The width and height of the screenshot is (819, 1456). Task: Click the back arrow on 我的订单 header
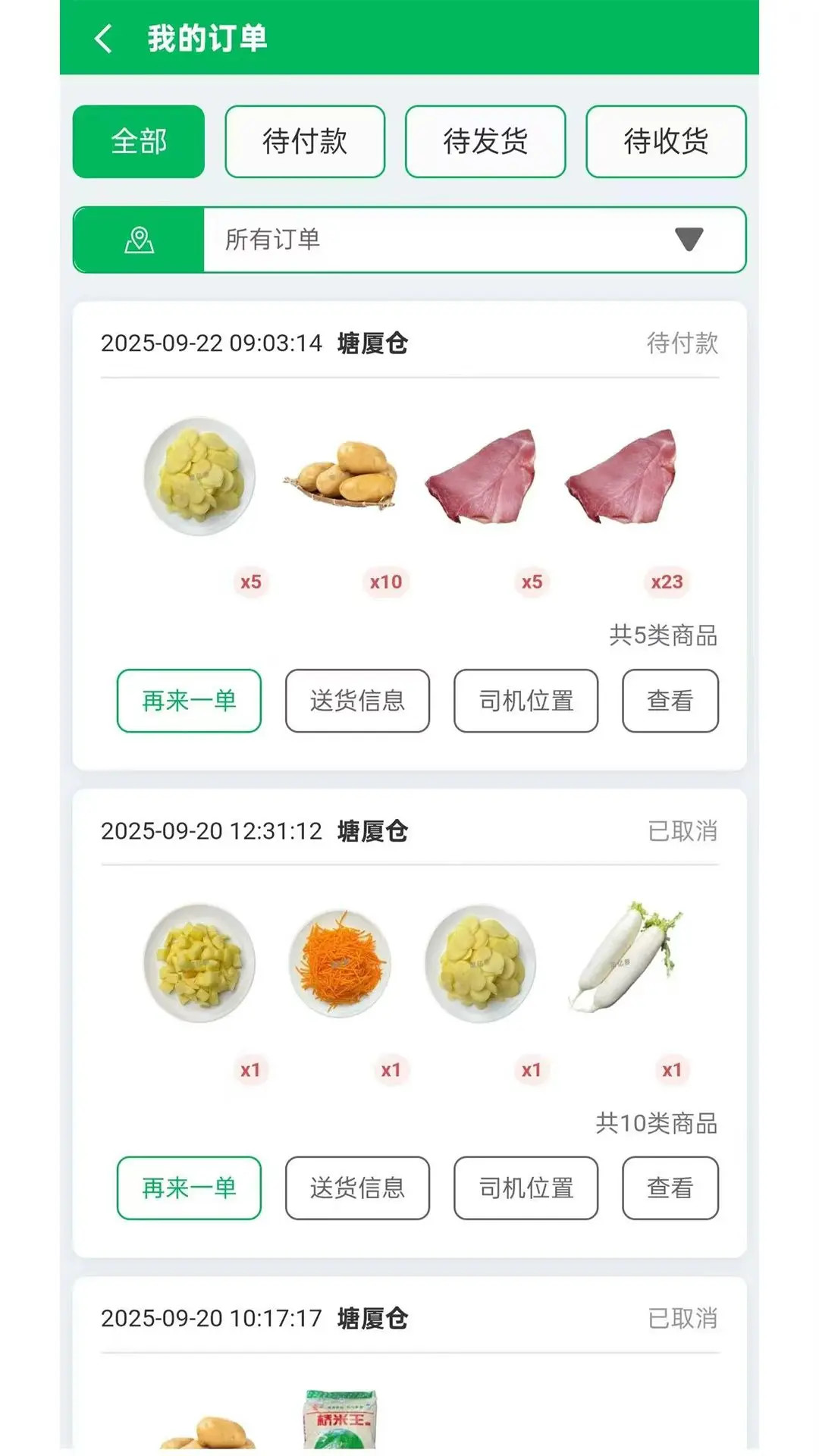pos(102,39)
